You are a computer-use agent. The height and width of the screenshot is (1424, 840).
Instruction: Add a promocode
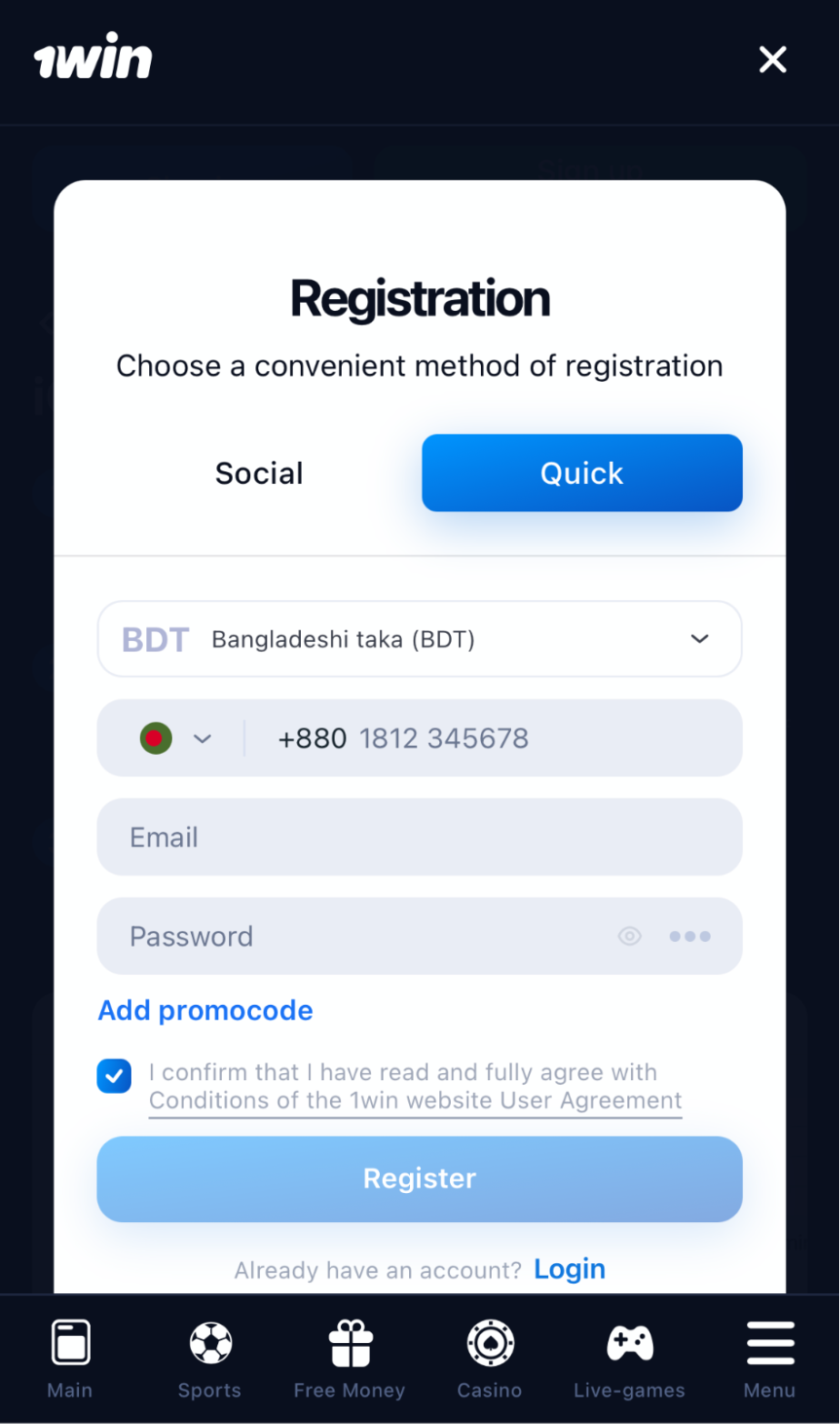[205, 1010]
